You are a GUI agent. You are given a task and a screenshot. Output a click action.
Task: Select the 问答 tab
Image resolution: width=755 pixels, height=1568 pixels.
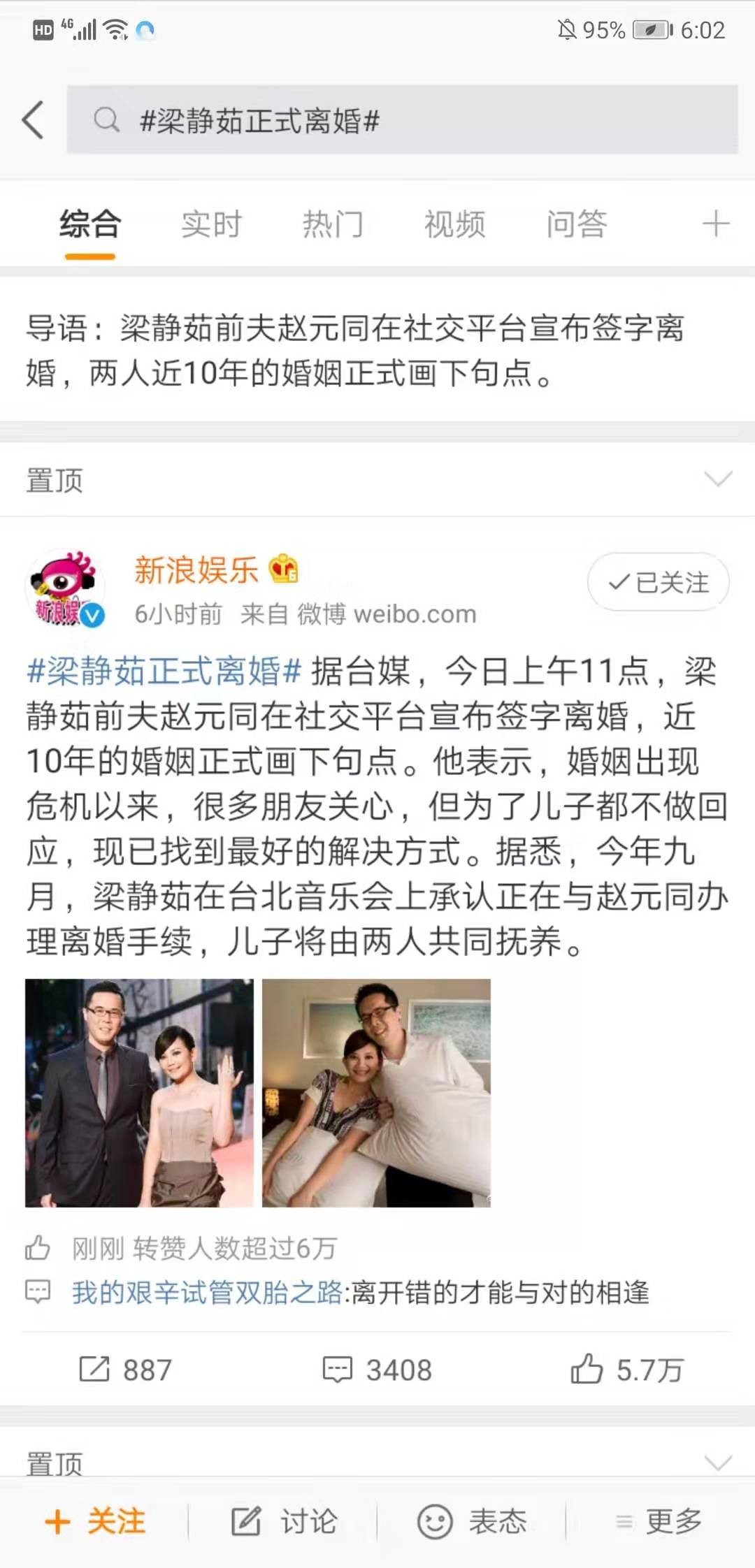pos(576,224)
